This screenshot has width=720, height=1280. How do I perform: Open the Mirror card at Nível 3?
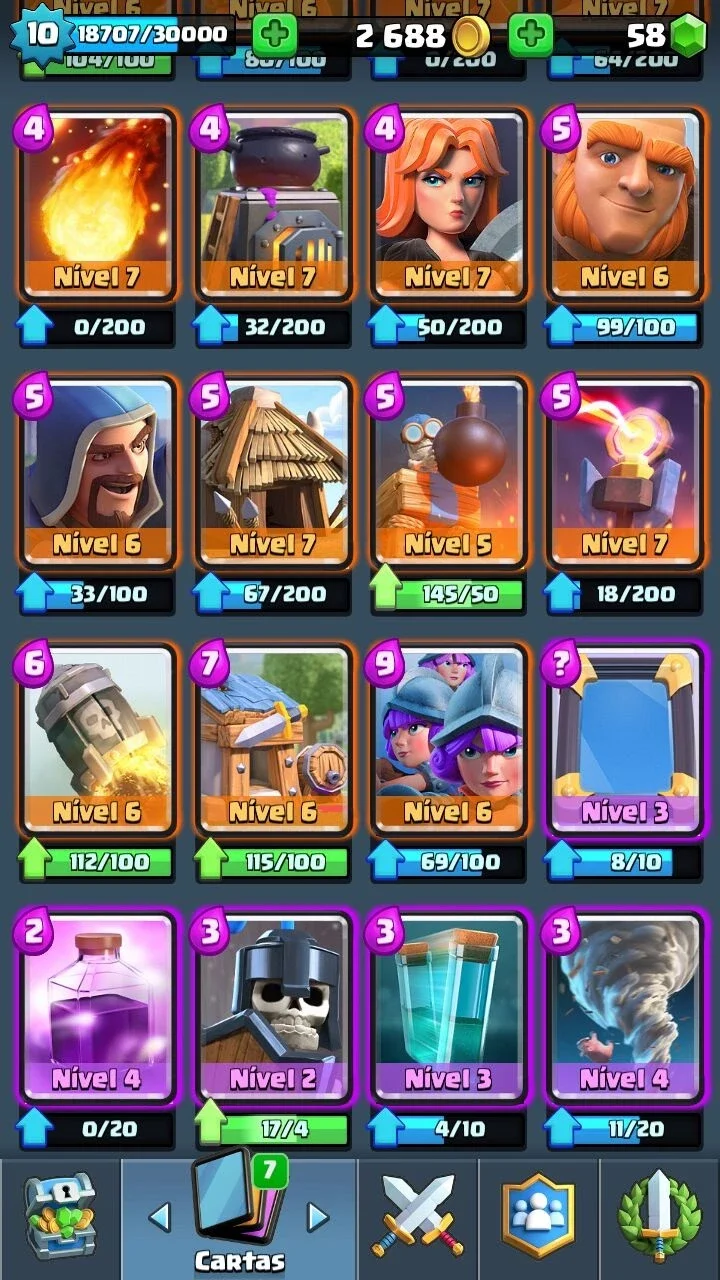coord(623,740)
